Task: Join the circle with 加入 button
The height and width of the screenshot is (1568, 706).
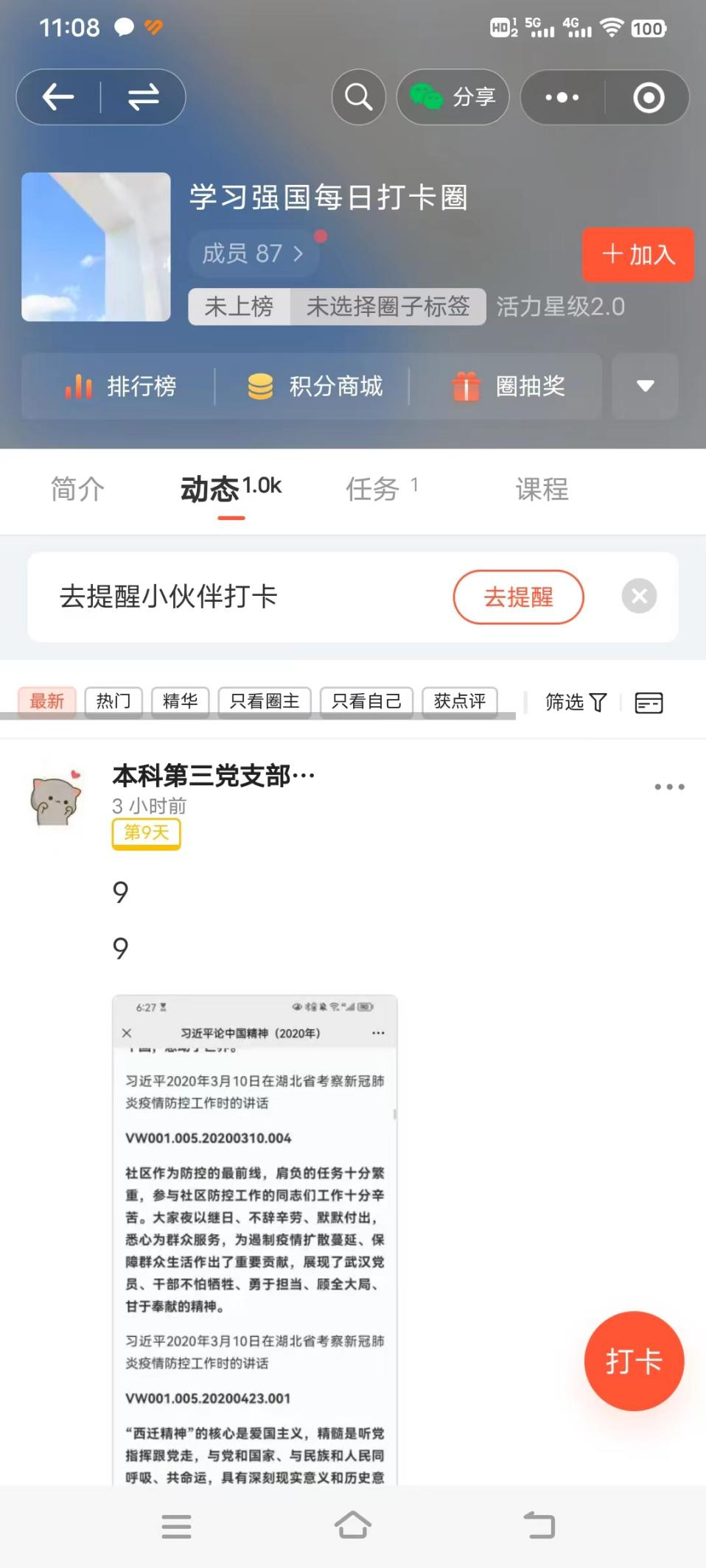Action: (637, 255)
